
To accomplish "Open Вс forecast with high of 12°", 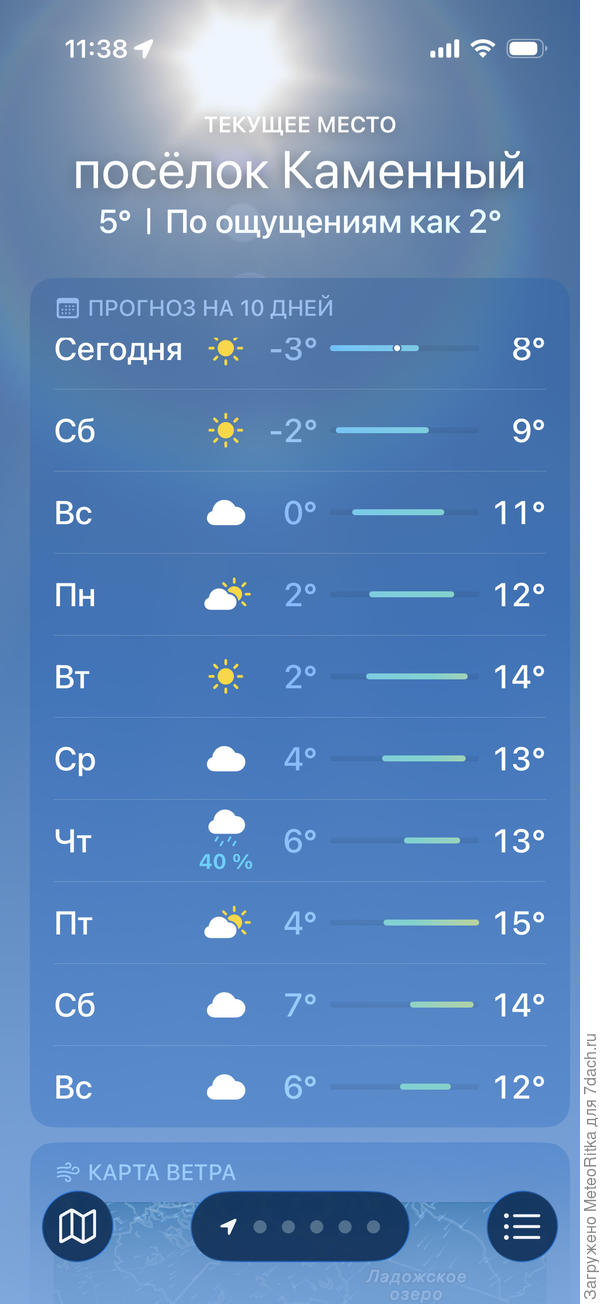I will pos(300,1087).
